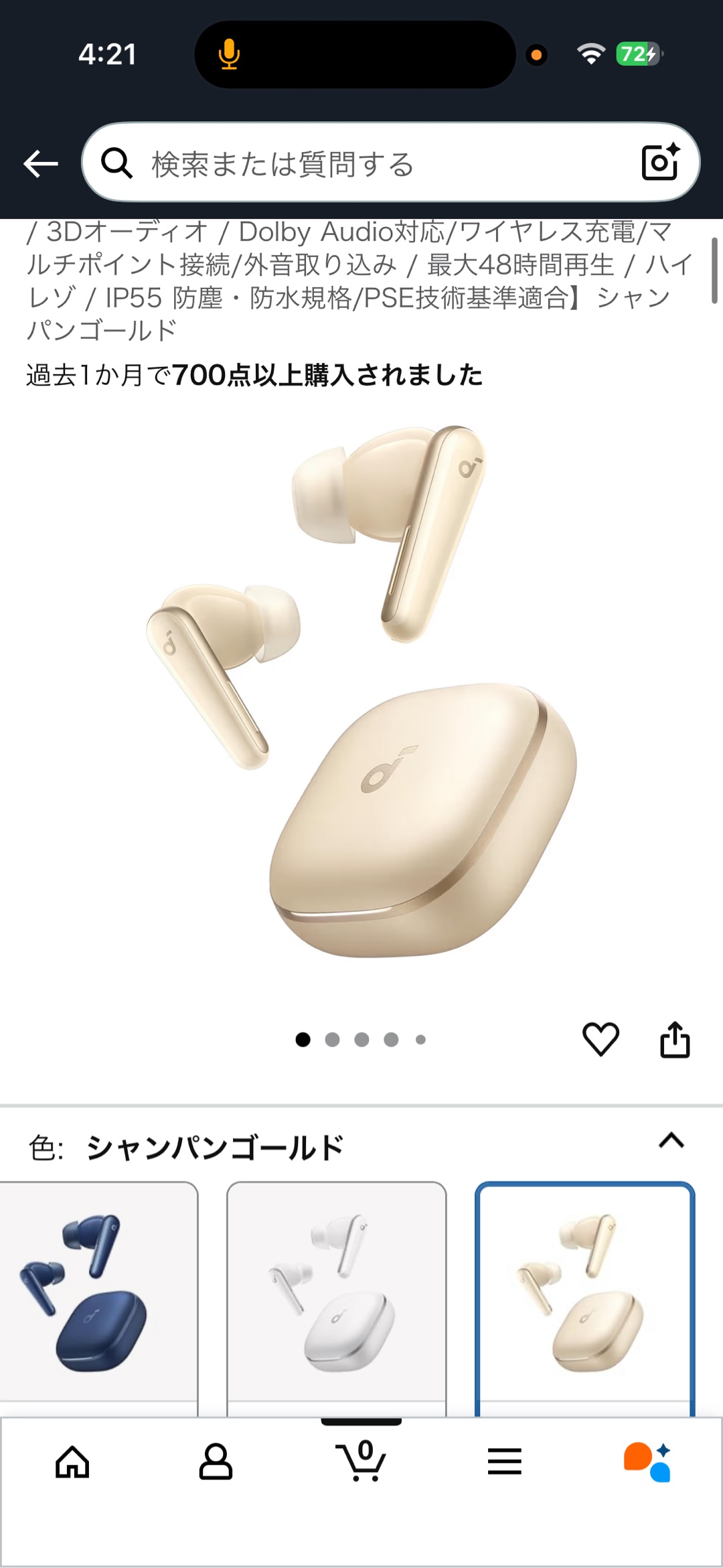Open camera lens search
723x1568 pixels.
(x=660, y=162)
